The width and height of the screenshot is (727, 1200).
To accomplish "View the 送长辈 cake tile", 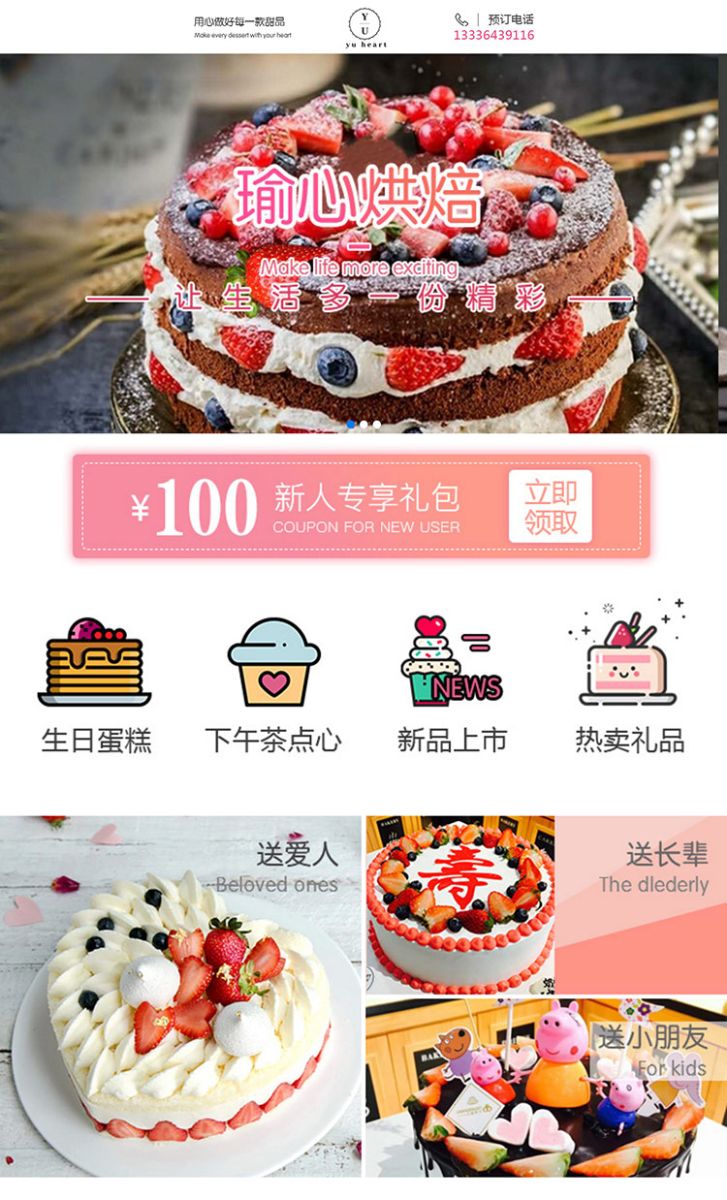I will tap(546, 905).
